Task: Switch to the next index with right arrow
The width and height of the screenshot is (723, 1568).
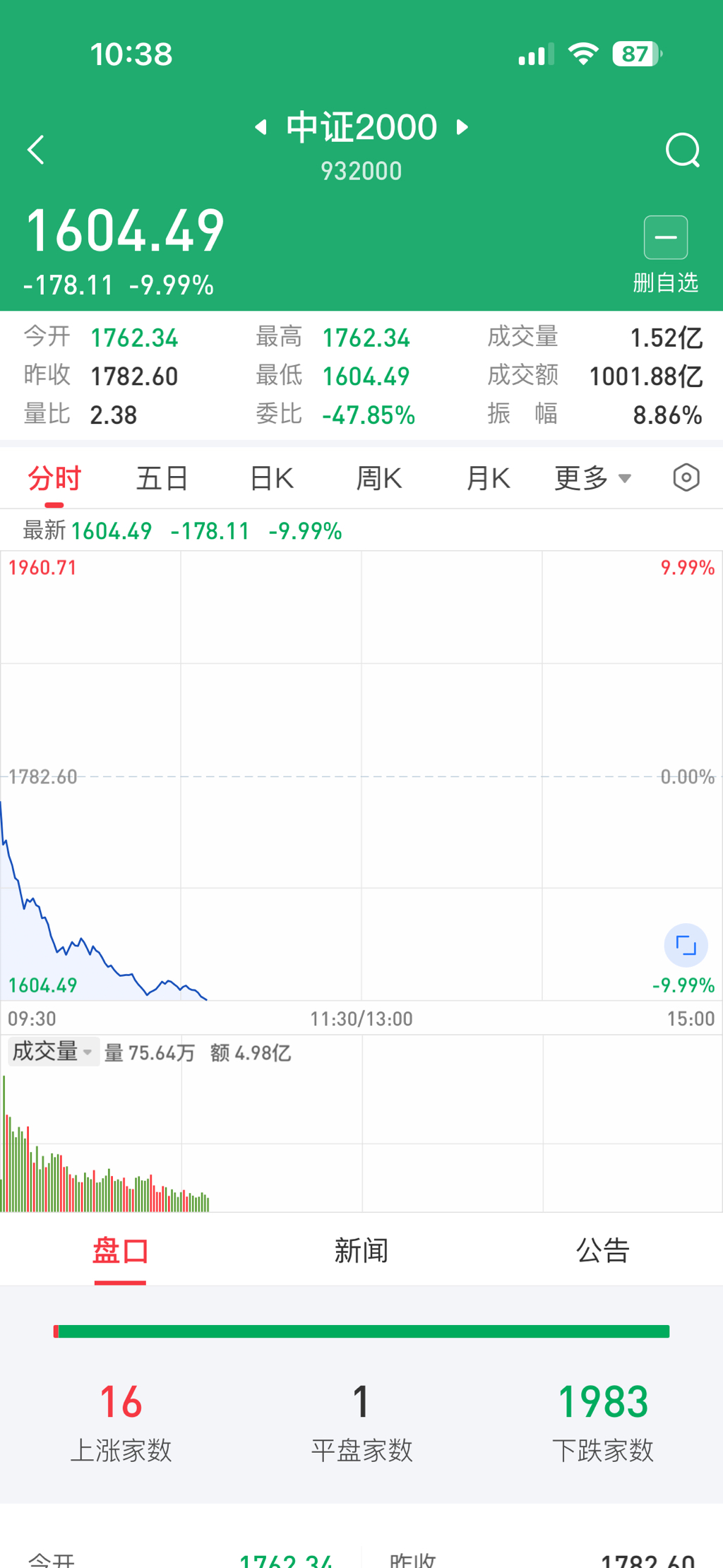Action: pos(462,127)
